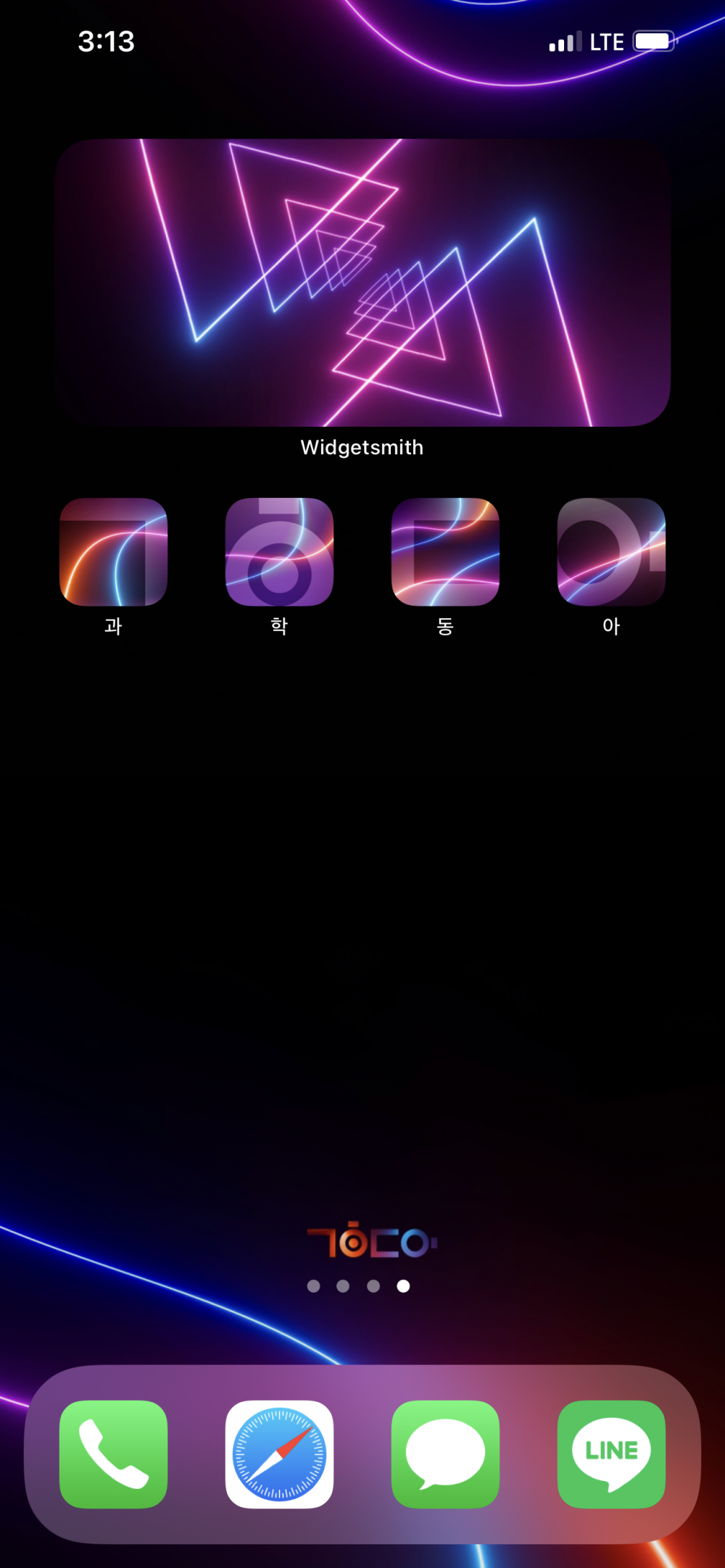Open the Messages app
Viewport: 725px width, 1568px height.
click(445, 1454)
